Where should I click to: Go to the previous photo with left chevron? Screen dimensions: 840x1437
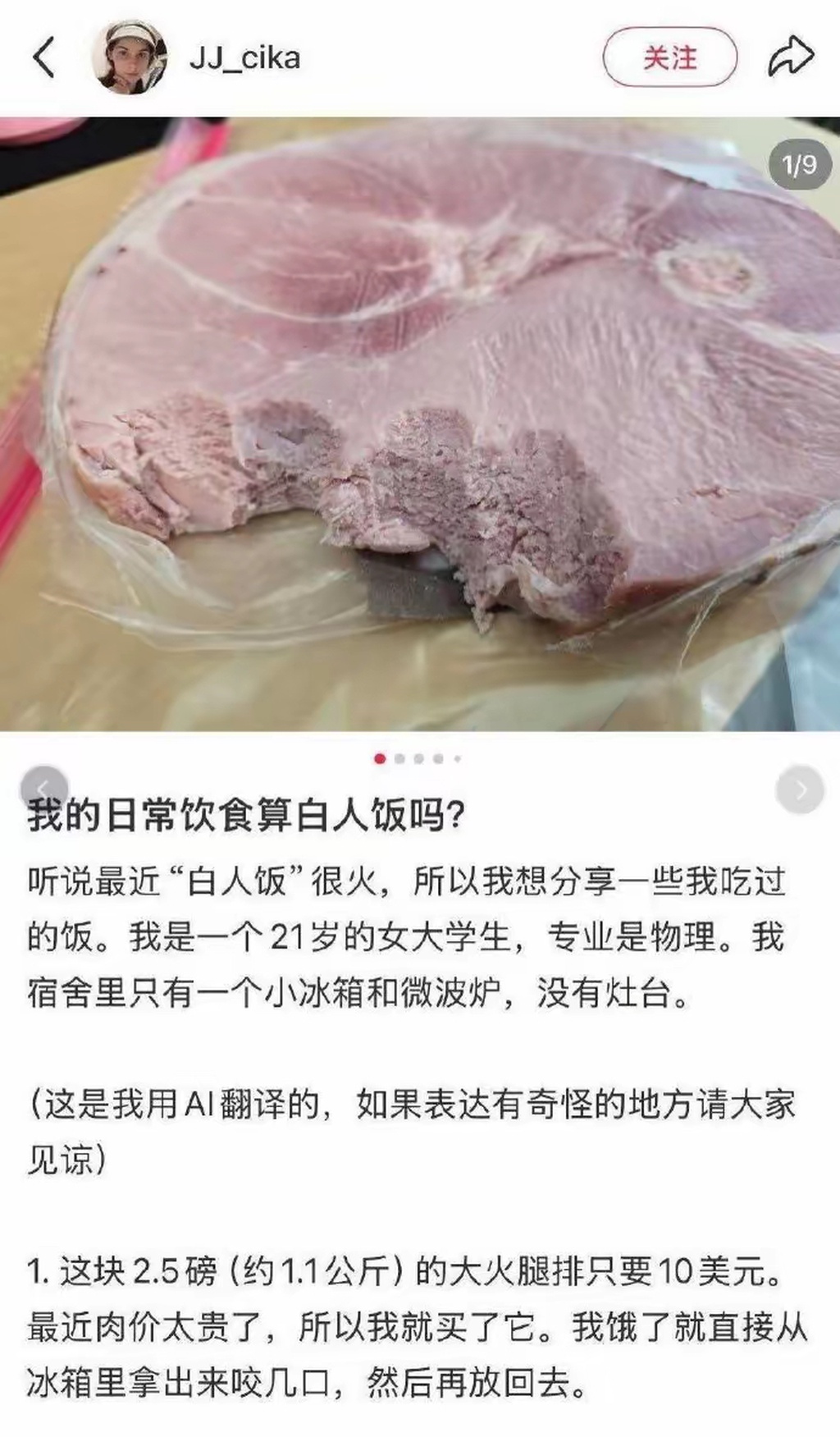pyautogui.click(x=44, y=788)
